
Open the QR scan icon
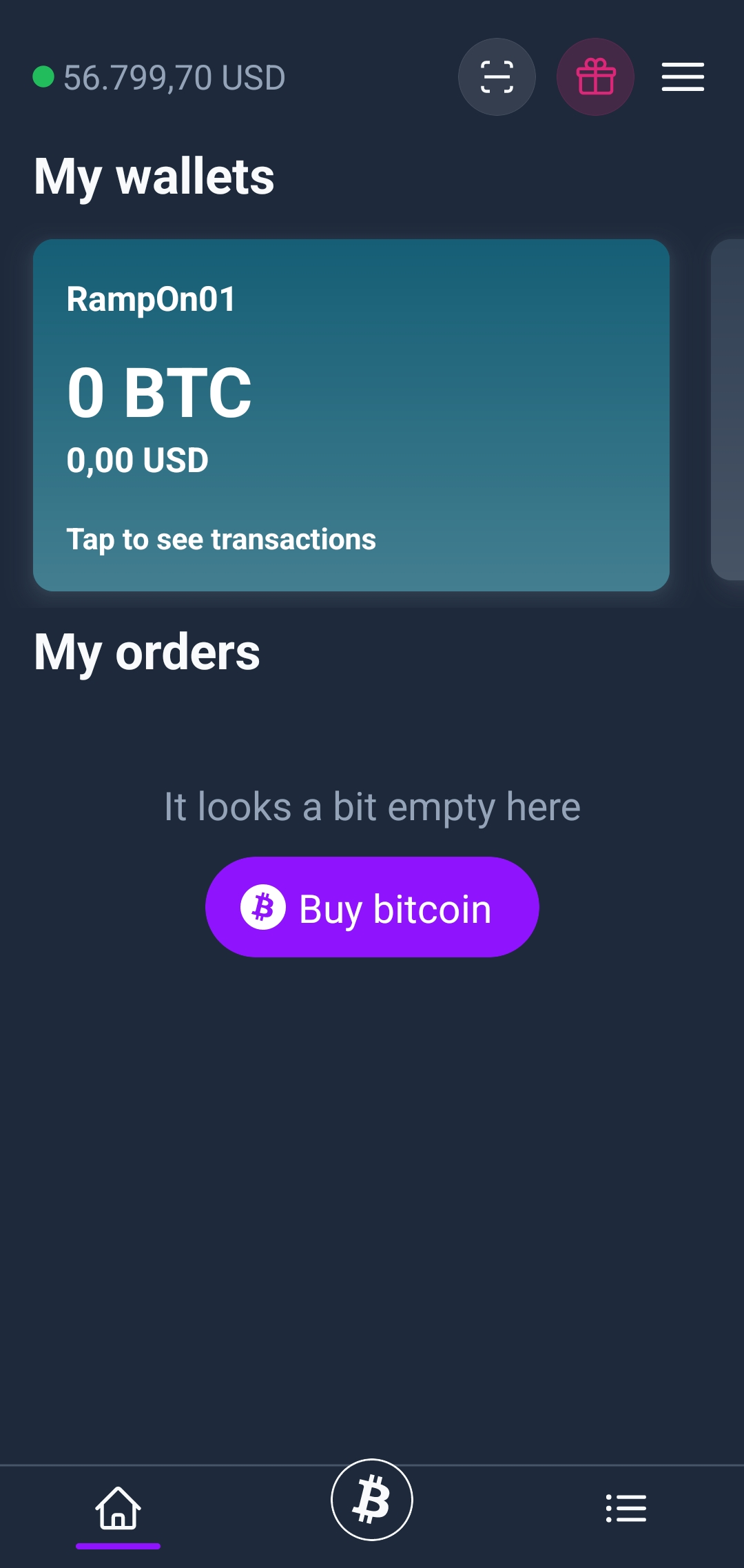[x=497, y=77]
